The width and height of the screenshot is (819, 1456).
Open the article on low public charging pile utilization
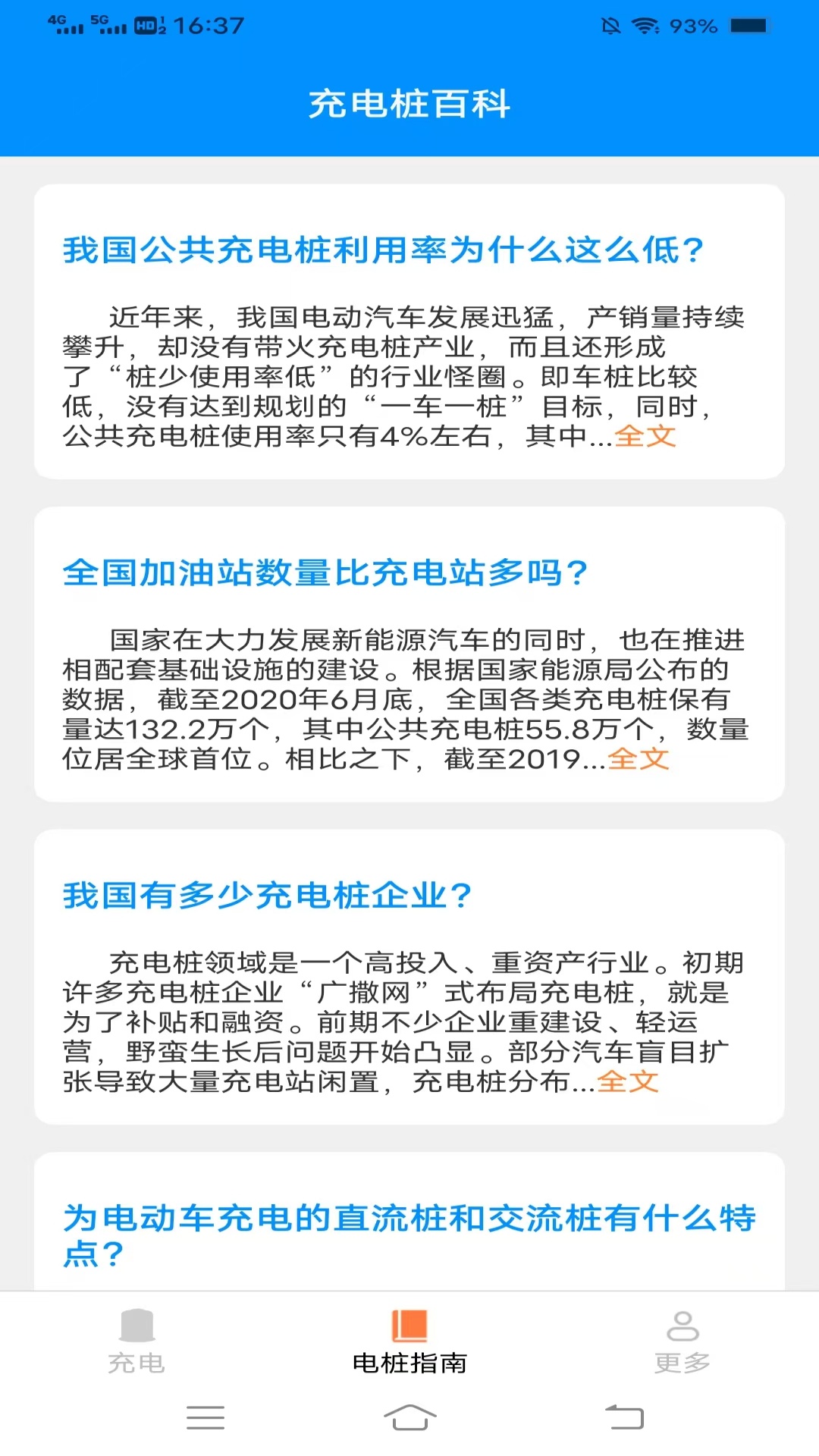(x=384, y=249)
